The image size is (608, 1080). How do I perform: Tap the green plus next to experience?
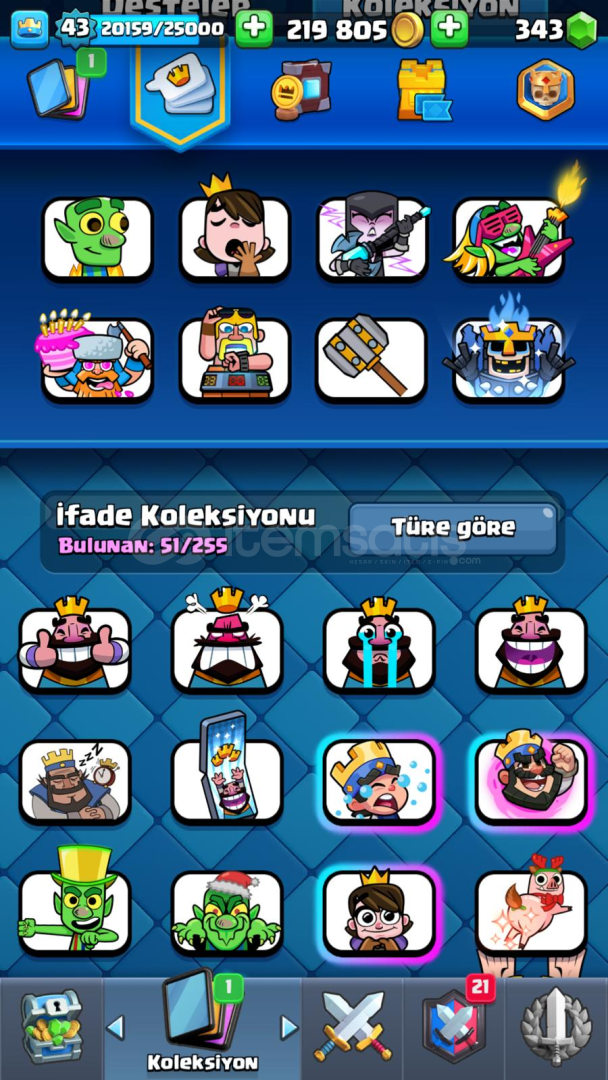(254, 29)
